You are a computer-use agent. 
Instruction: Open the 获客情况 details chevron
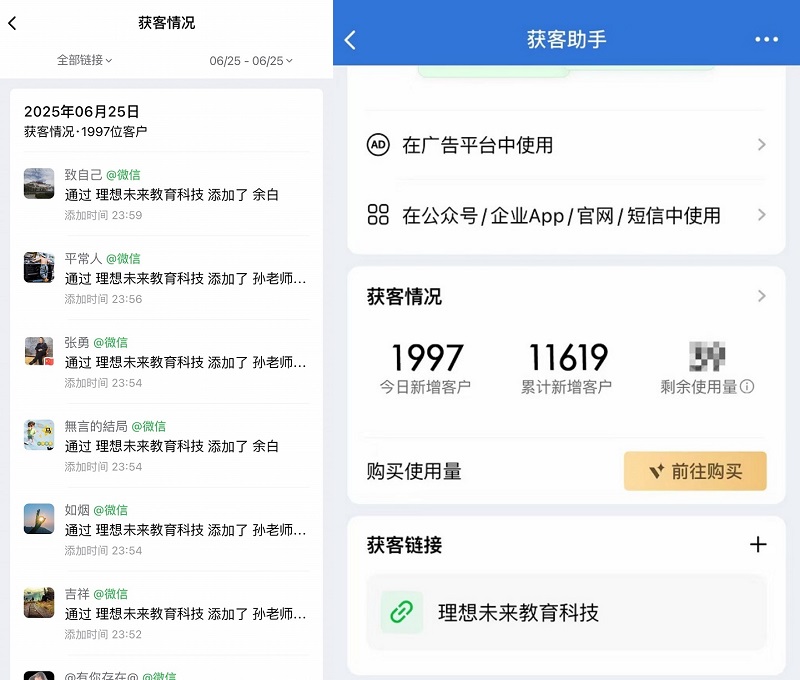[761, 296]
